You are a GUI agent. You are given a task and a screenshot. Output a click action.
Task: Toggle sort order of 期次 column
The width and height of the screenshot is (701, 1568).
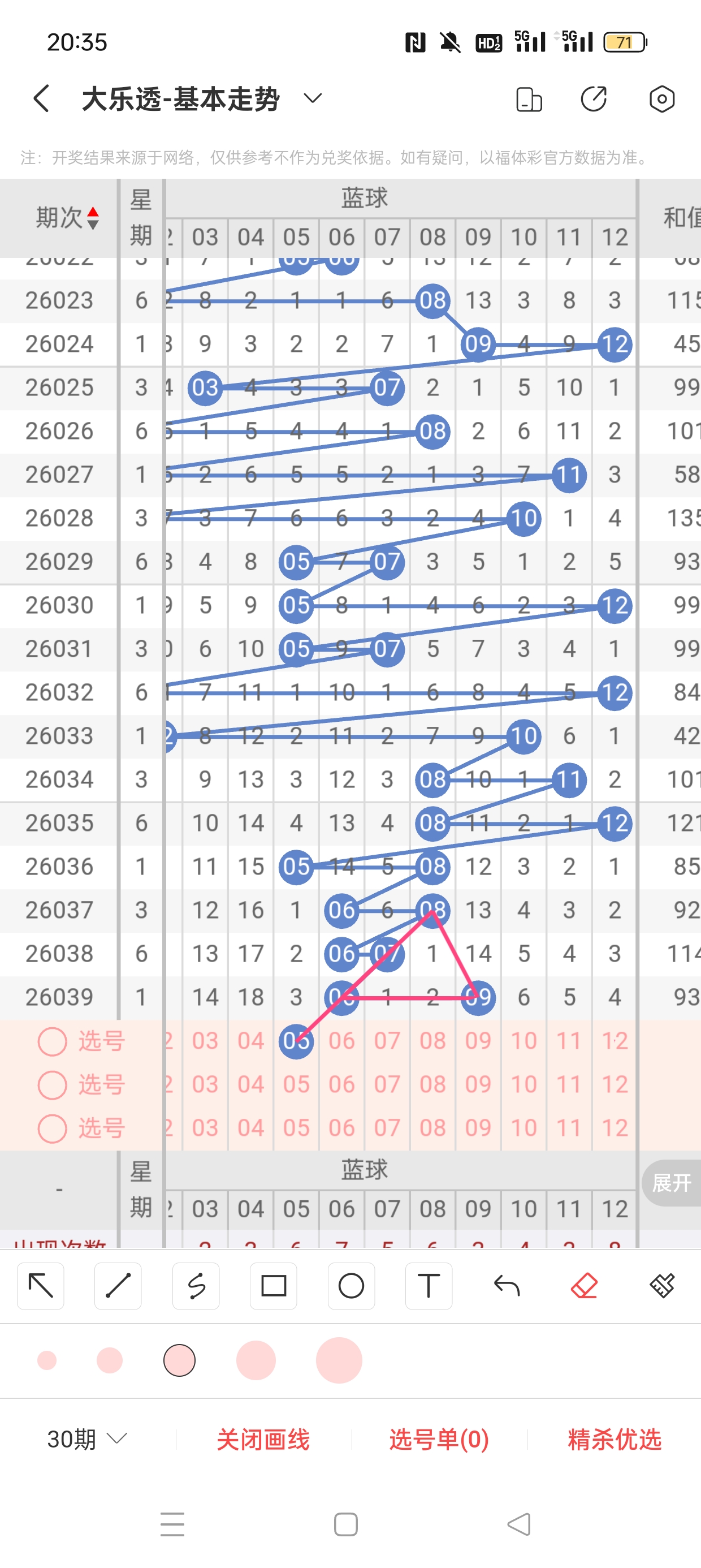pyautogui.click(x=93, y=218)
